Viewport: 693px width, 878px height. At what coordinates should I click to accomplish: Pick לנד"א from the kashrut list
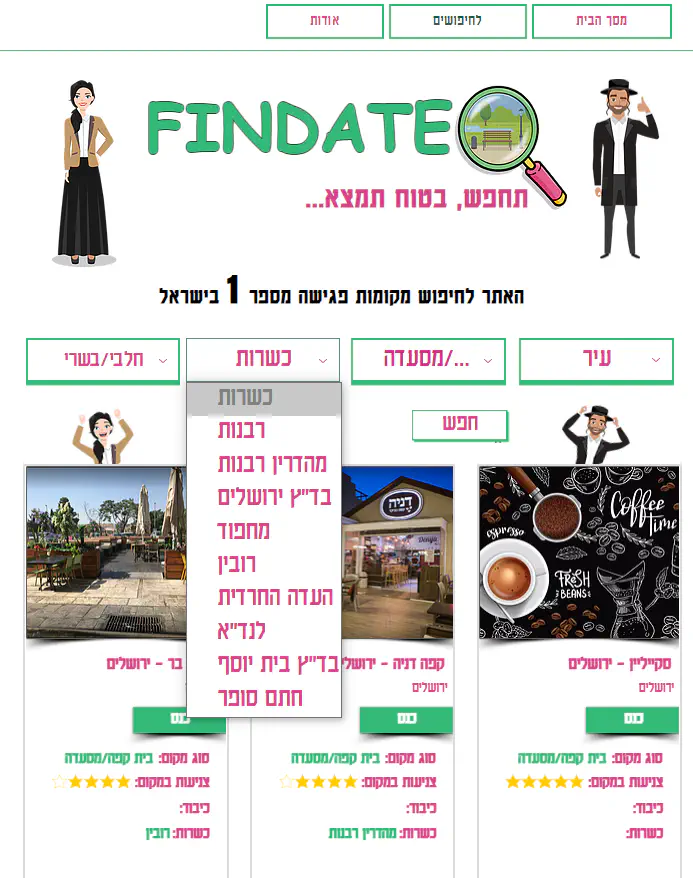(x=241, y=631)
